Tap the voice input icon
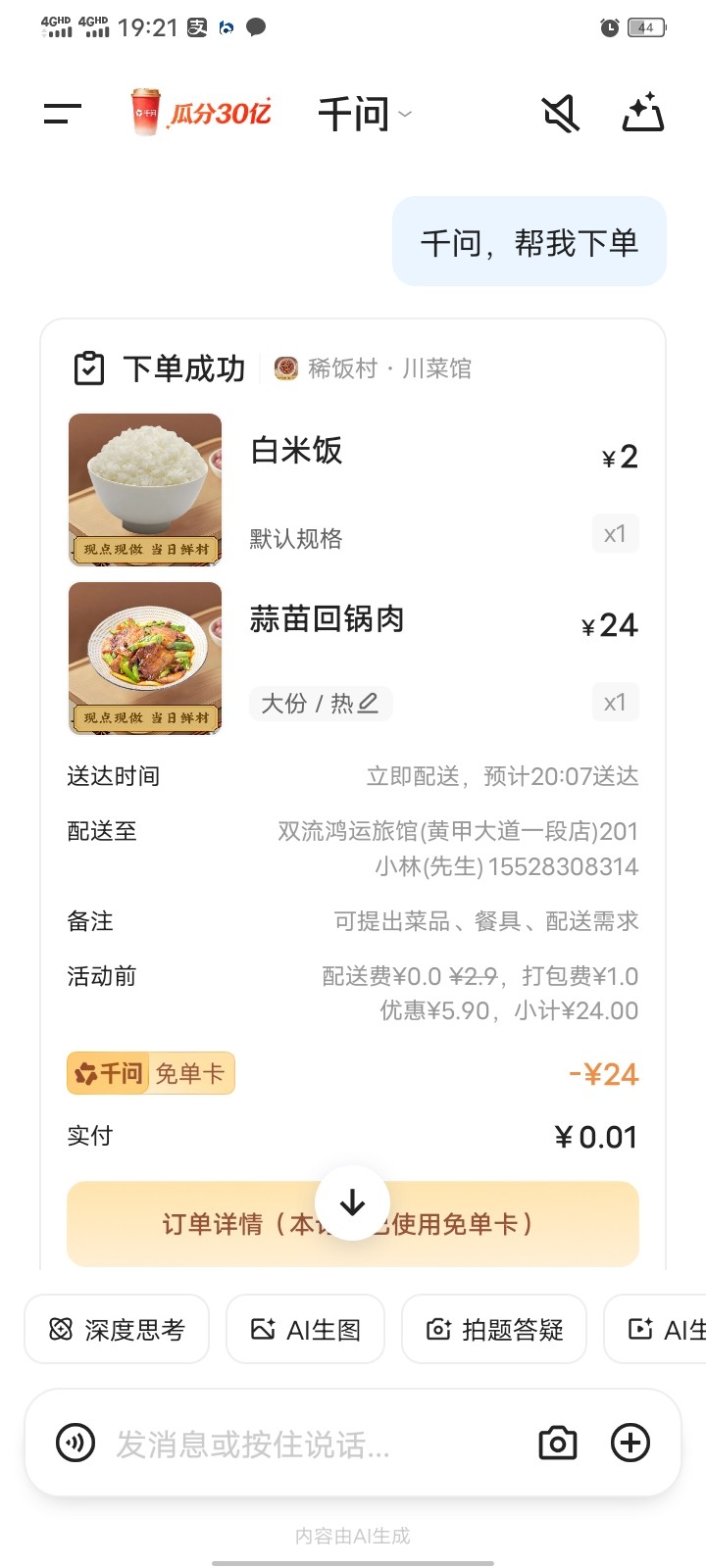This screenshot has height=1568, width=706. [x=76, y=1443]
